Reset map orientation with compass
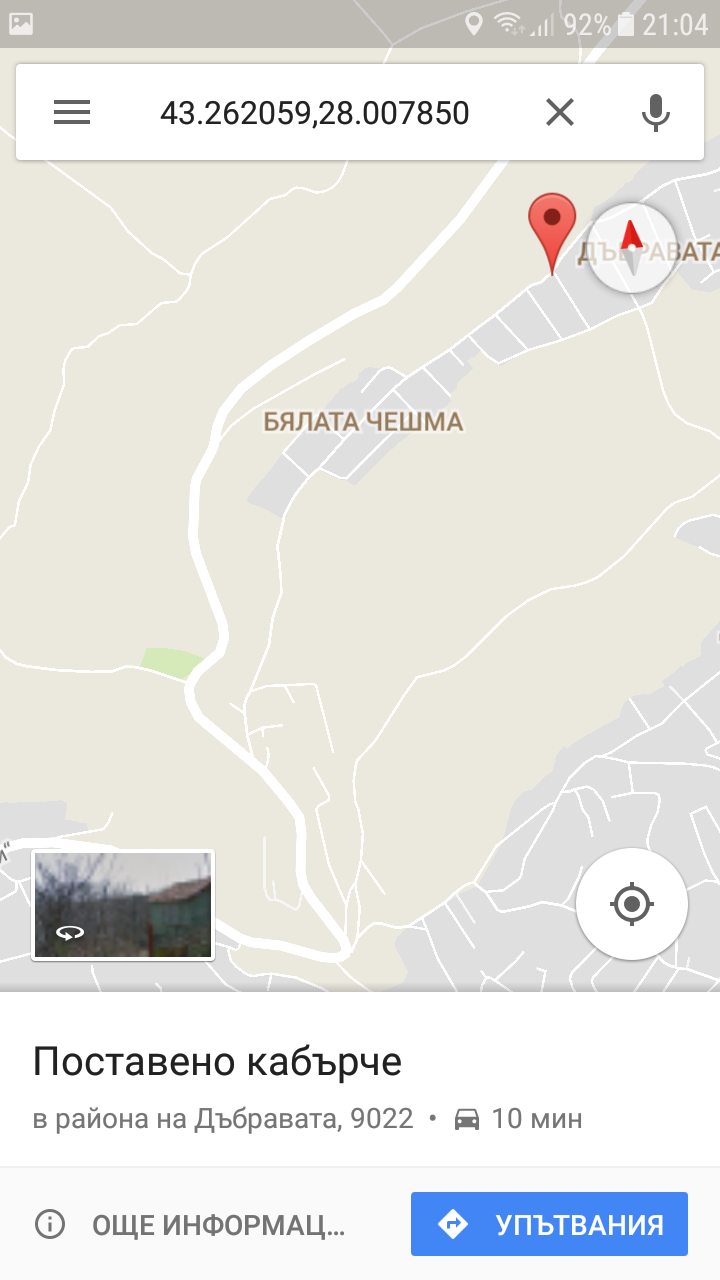Screen dimensions: 720x1280 (x=631, y=246)
